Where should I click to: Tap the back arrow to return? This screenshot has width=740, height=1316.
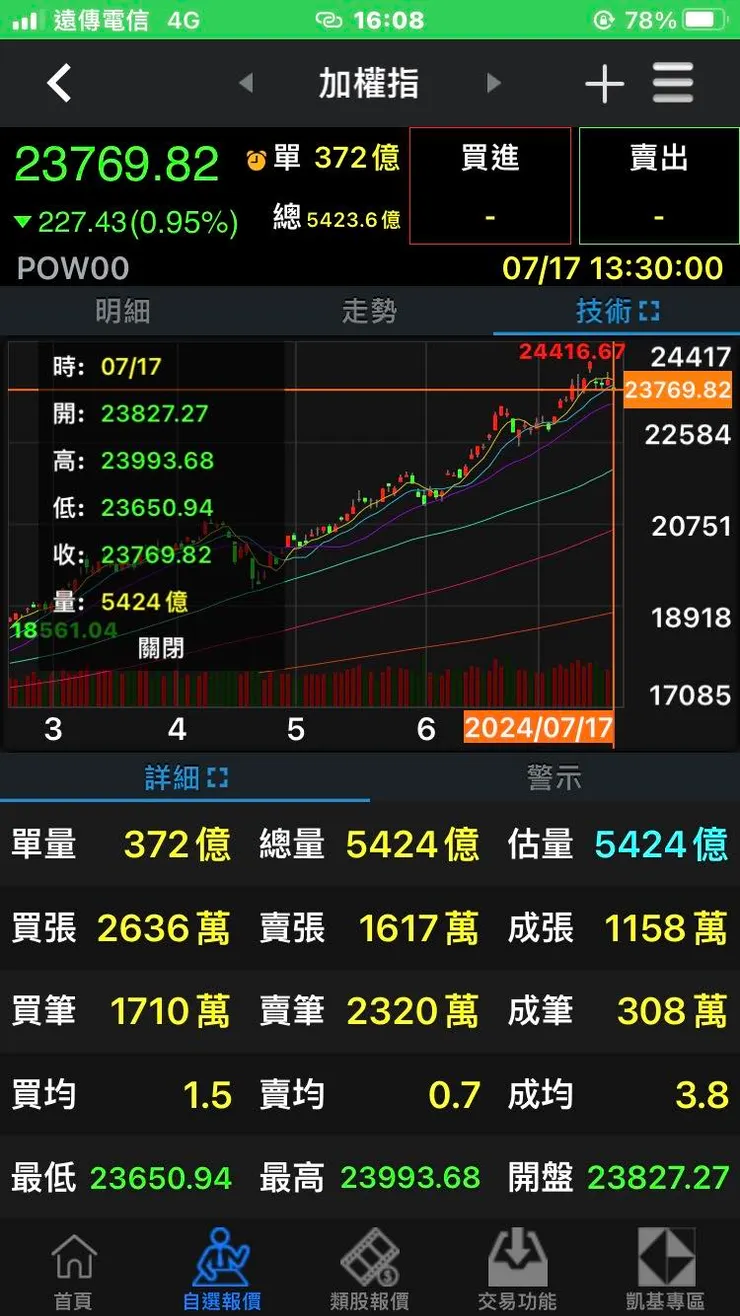click(x=59, y=84)
